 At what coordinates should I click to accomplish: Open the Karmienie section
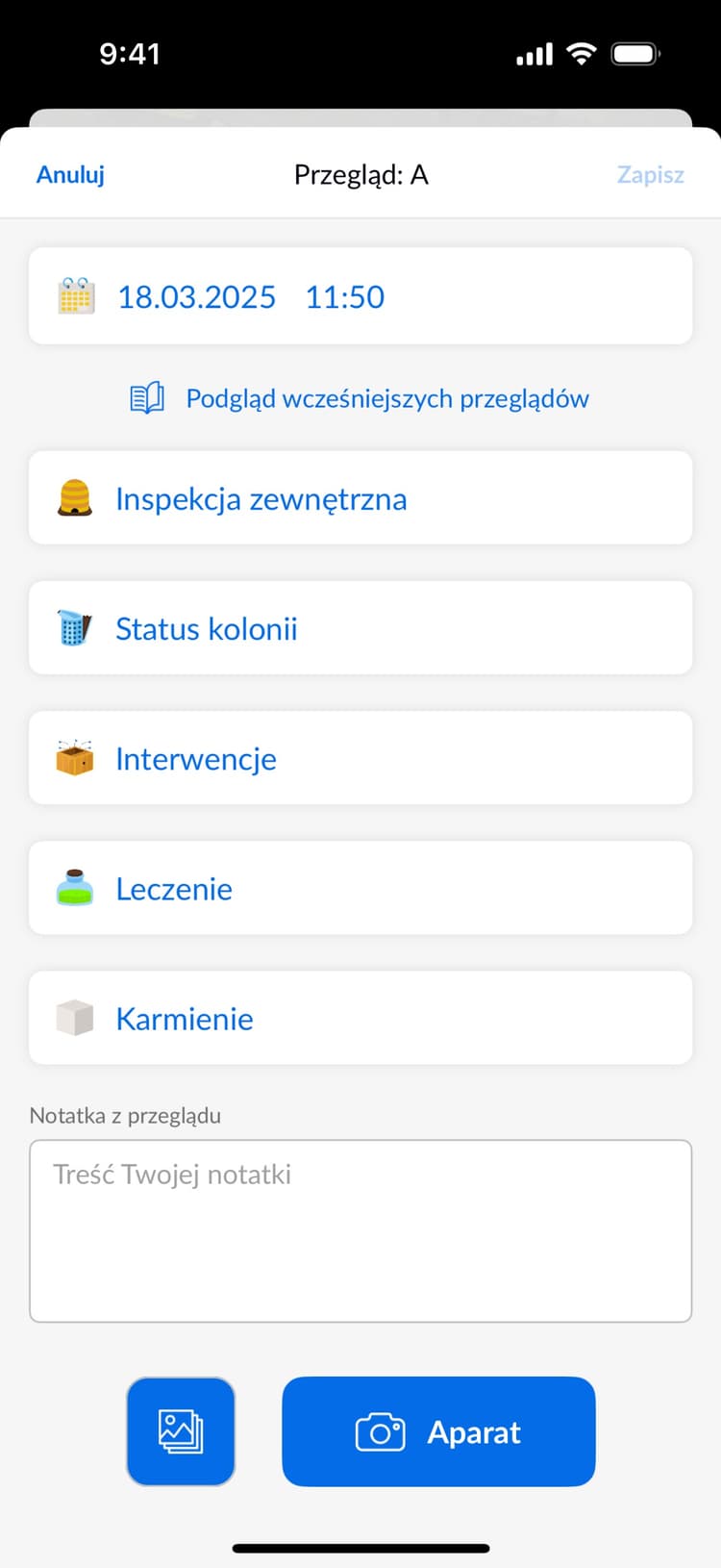tap(185, 1018)
